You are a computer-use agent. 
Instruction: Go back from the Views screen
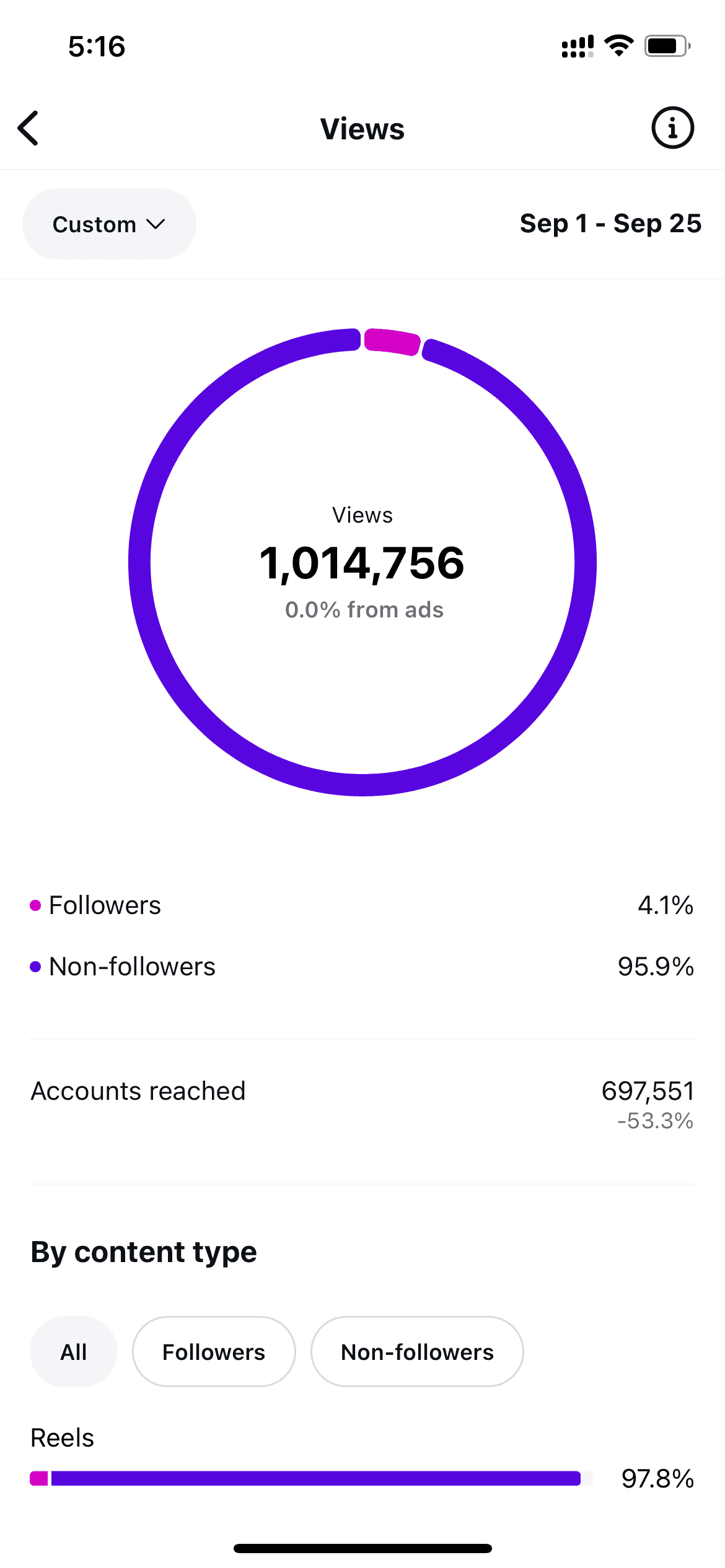pyautogui.click(x=29, y=128)
